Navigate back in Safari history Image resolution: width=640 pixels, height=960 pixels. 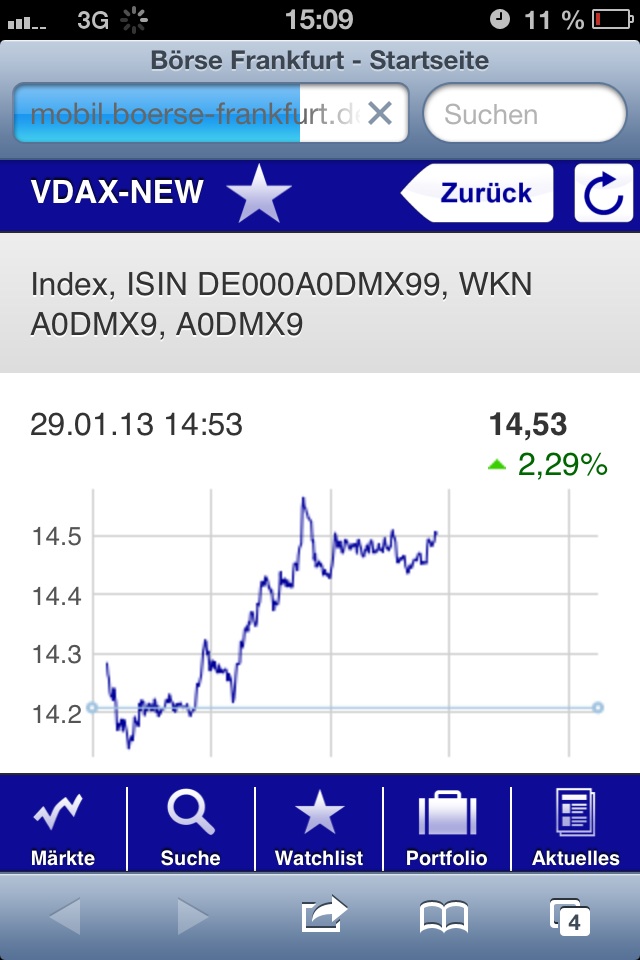point(66,916)
